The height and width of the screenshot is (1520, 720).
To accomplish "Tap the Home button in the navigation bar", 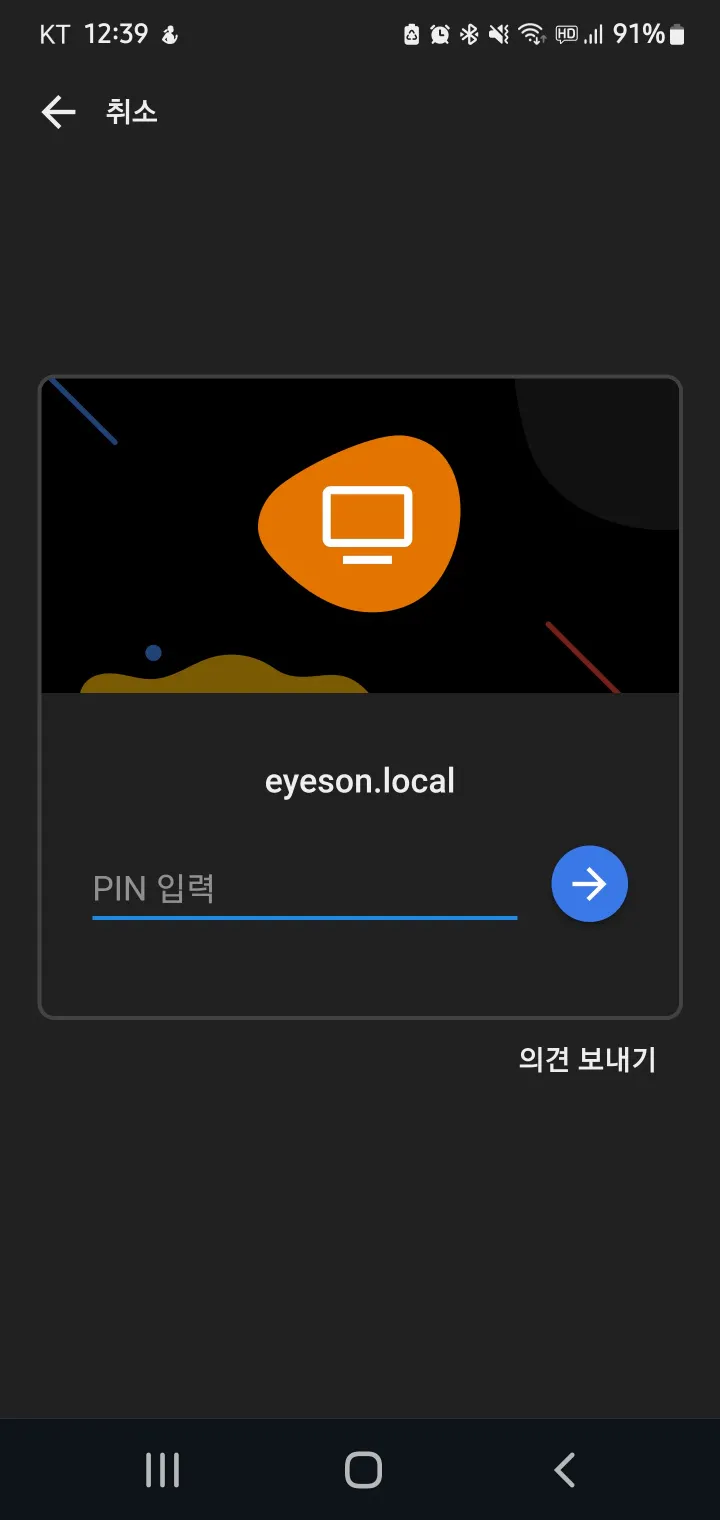I will point(361,1469).
